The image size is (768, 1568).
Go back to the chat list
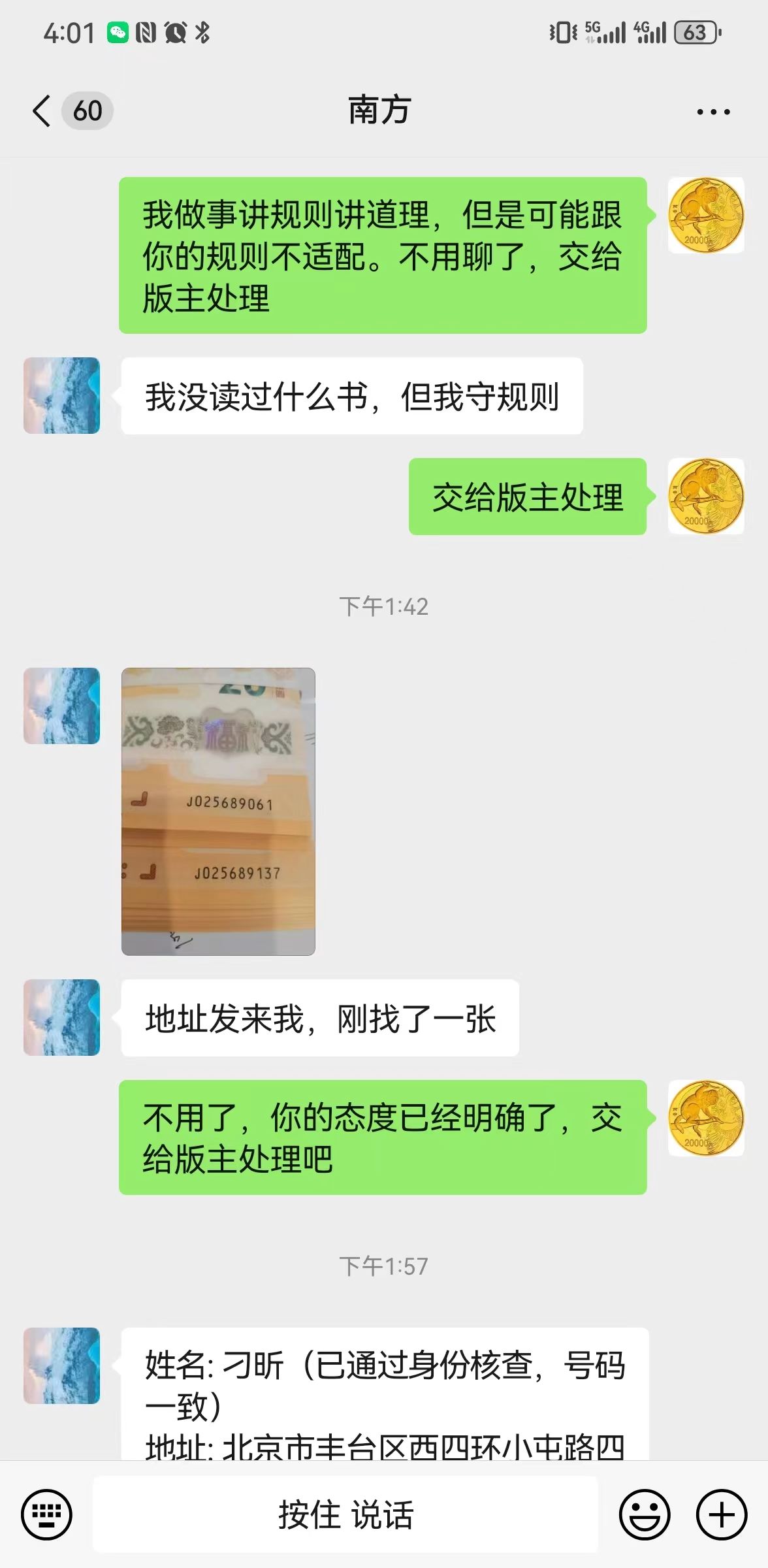tap(42, 110)
